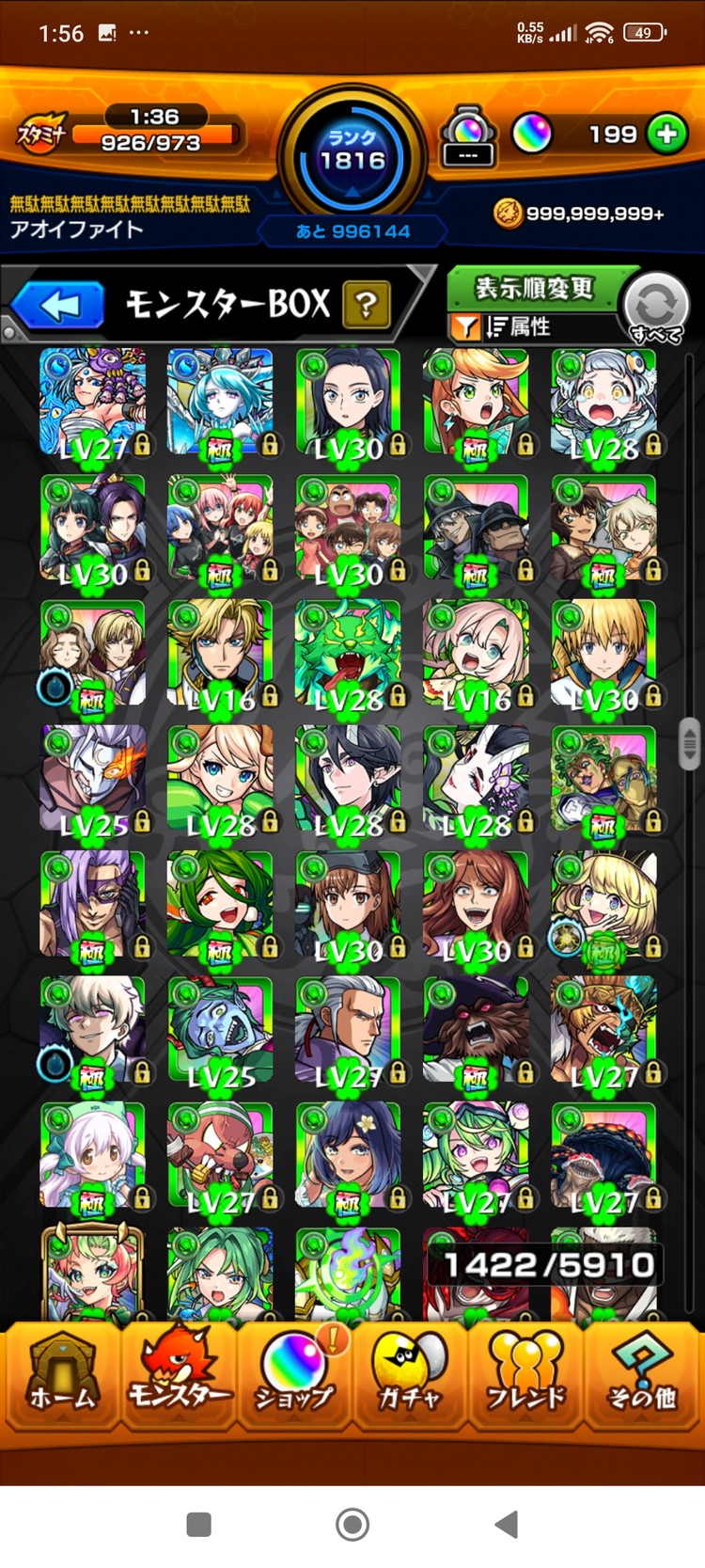Tap the 表示順変更 sort order button

pos(533,288)
